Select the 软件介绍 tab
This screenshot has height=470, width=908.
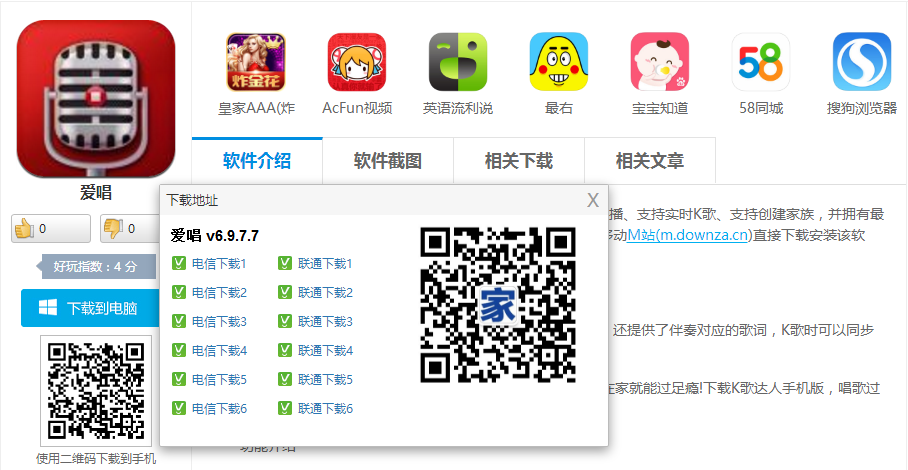tap(257, 160)
